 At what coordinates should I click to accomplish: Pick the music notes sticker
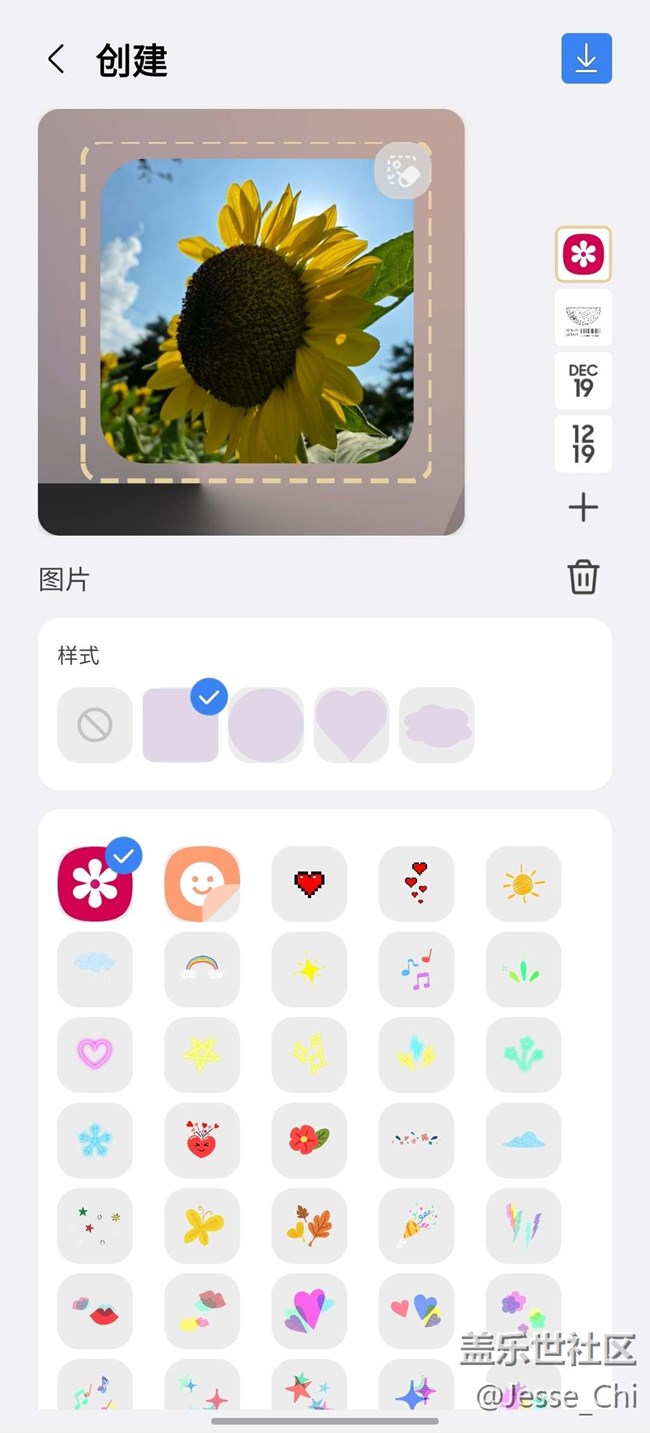click(x=416, y=969)
